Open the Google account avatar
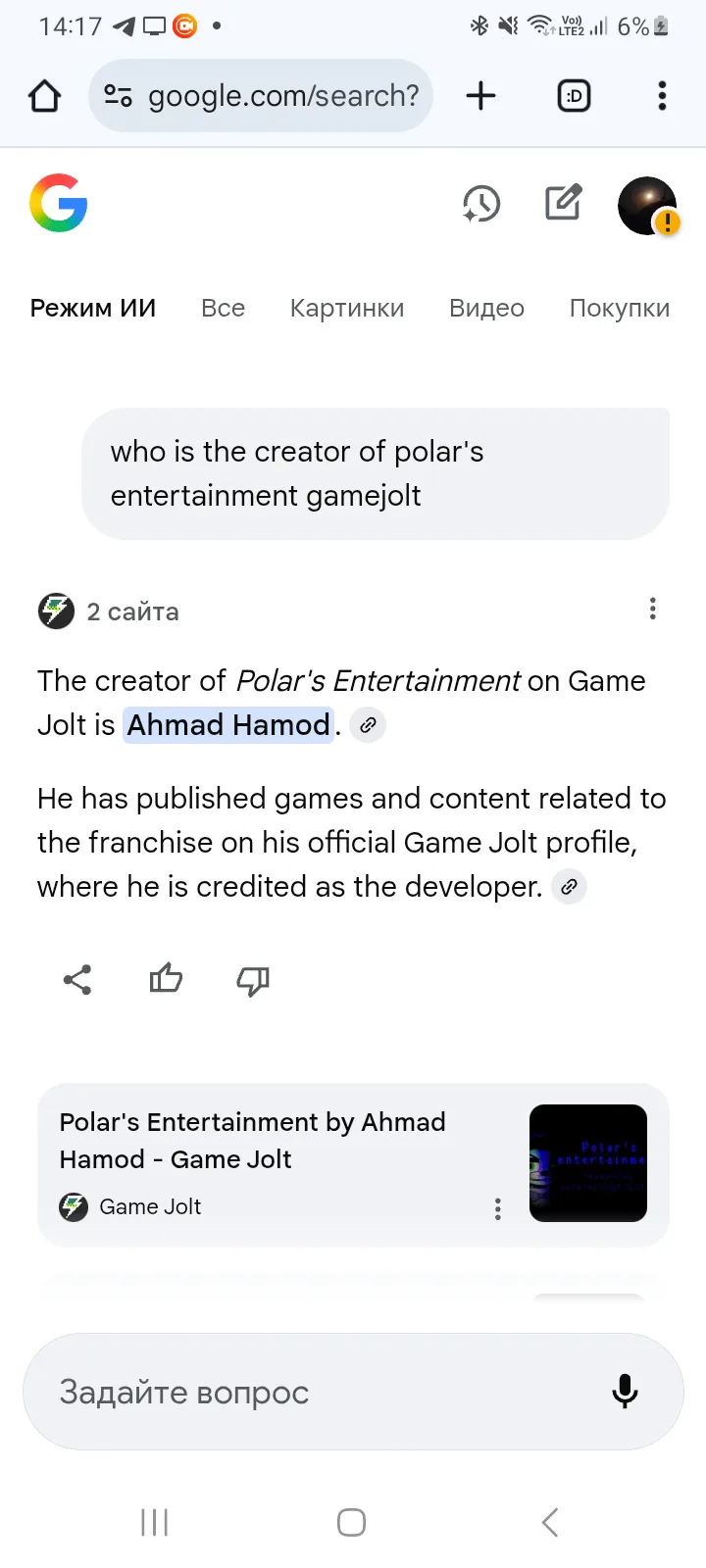 [x=647, y=206]
